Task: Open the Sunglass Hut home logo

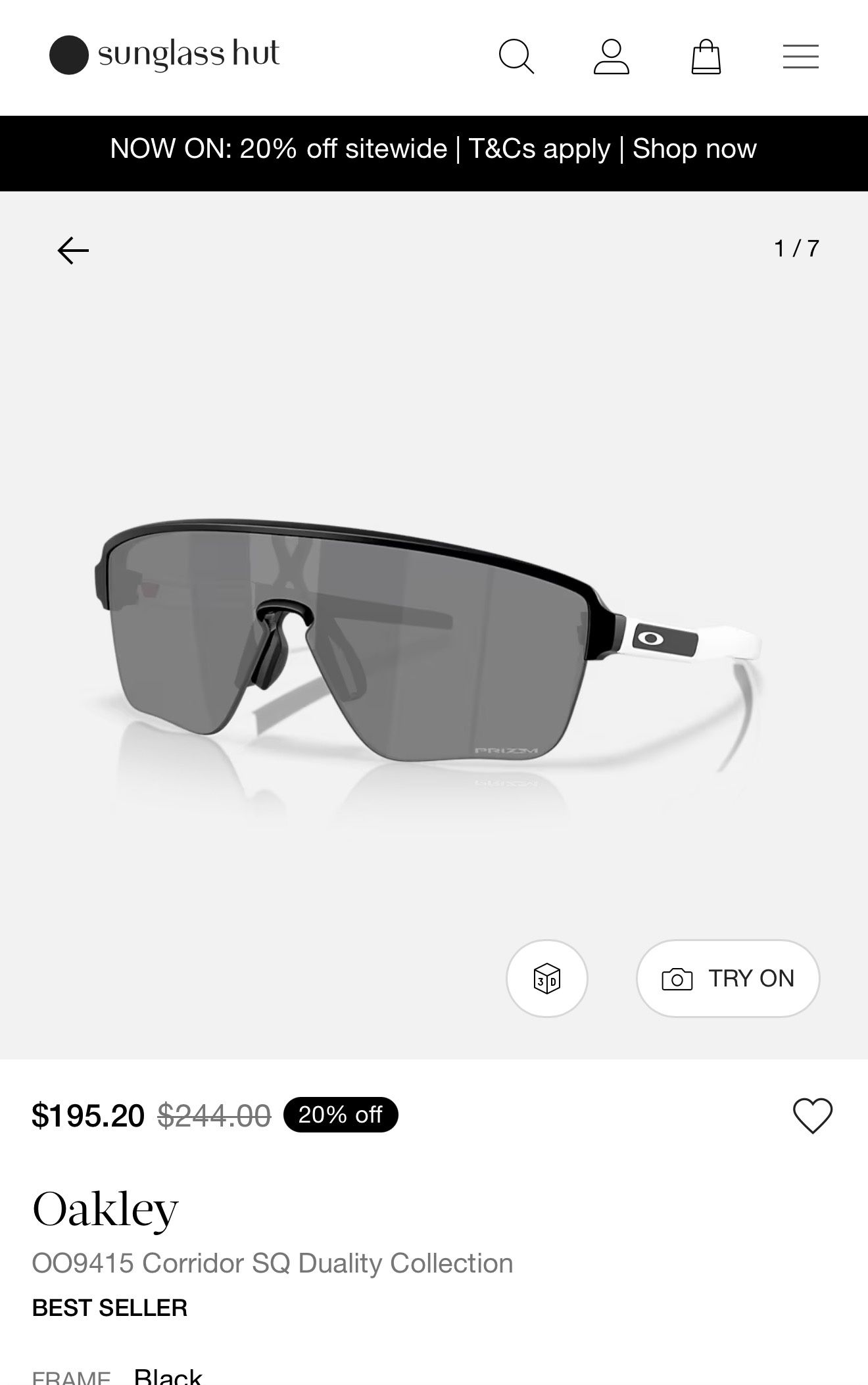Action: (x=164, y=55)
